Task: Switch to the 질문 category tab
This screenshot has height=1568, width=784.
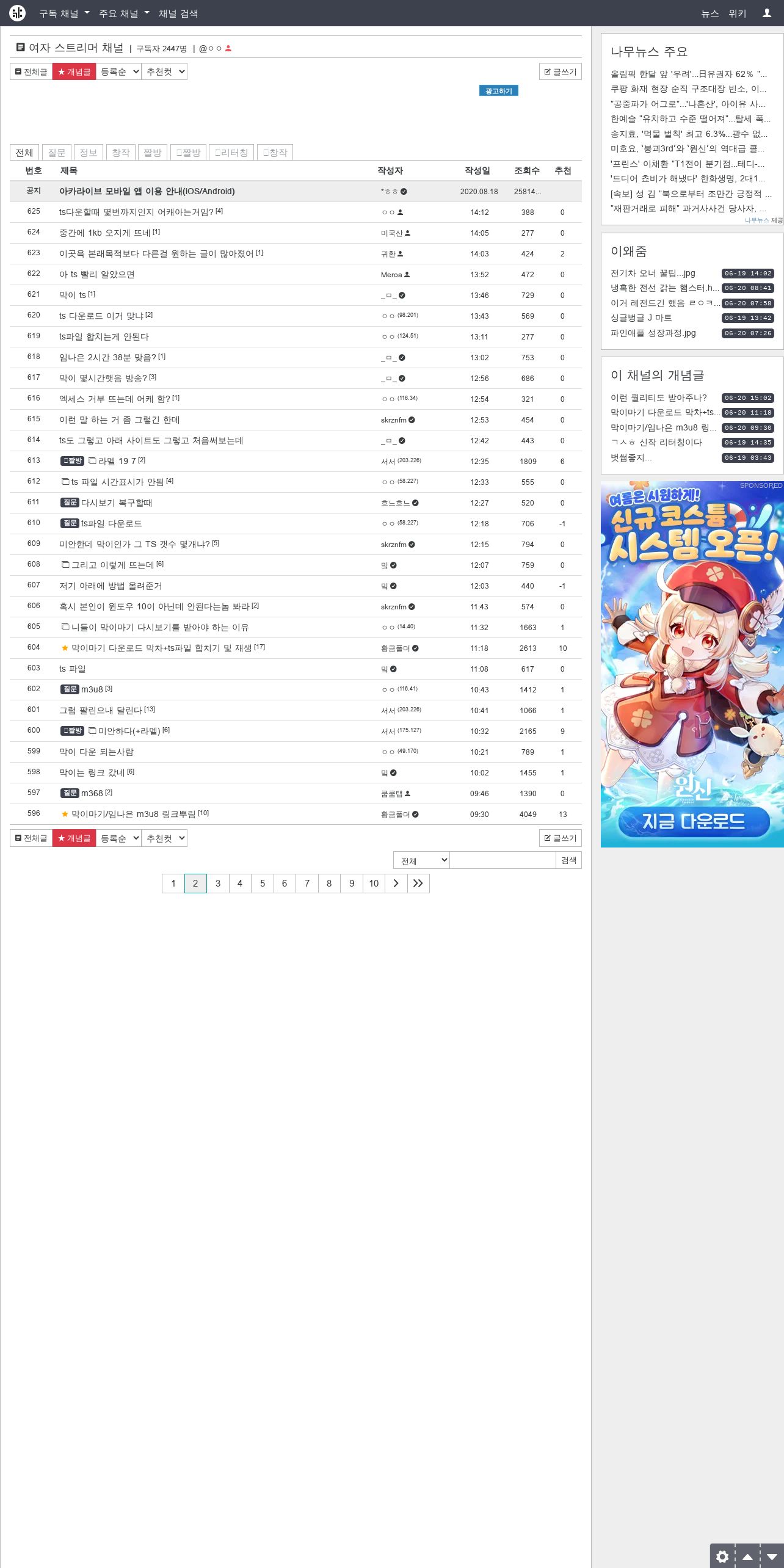Action: coord(57,152)
